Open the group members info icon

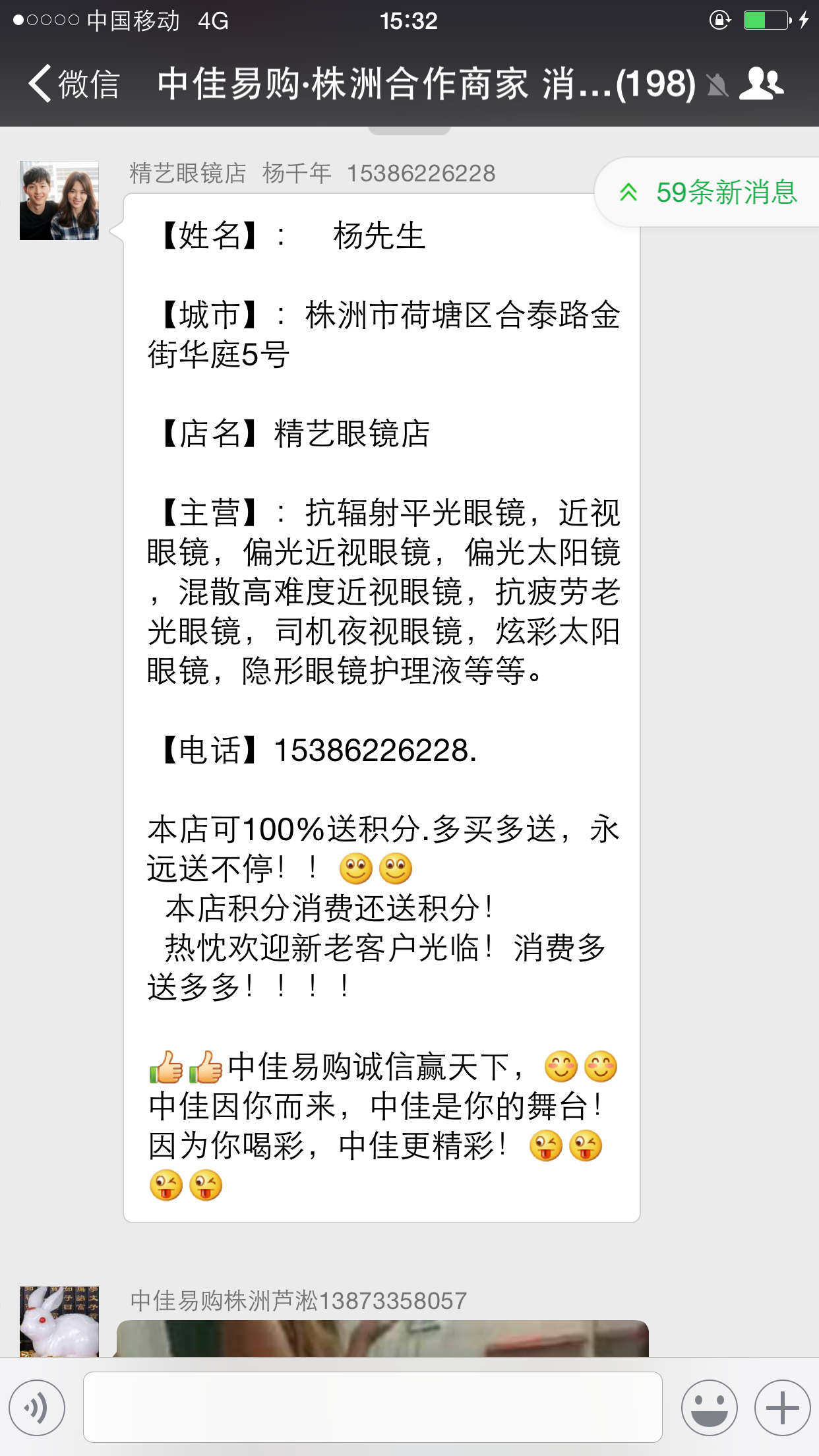761,84
